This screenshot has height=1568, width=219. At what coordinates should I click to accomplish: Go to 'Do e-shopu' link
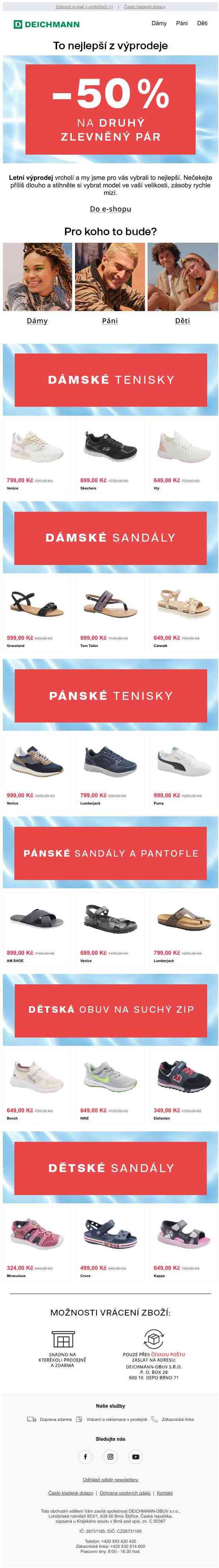[110, 209]
